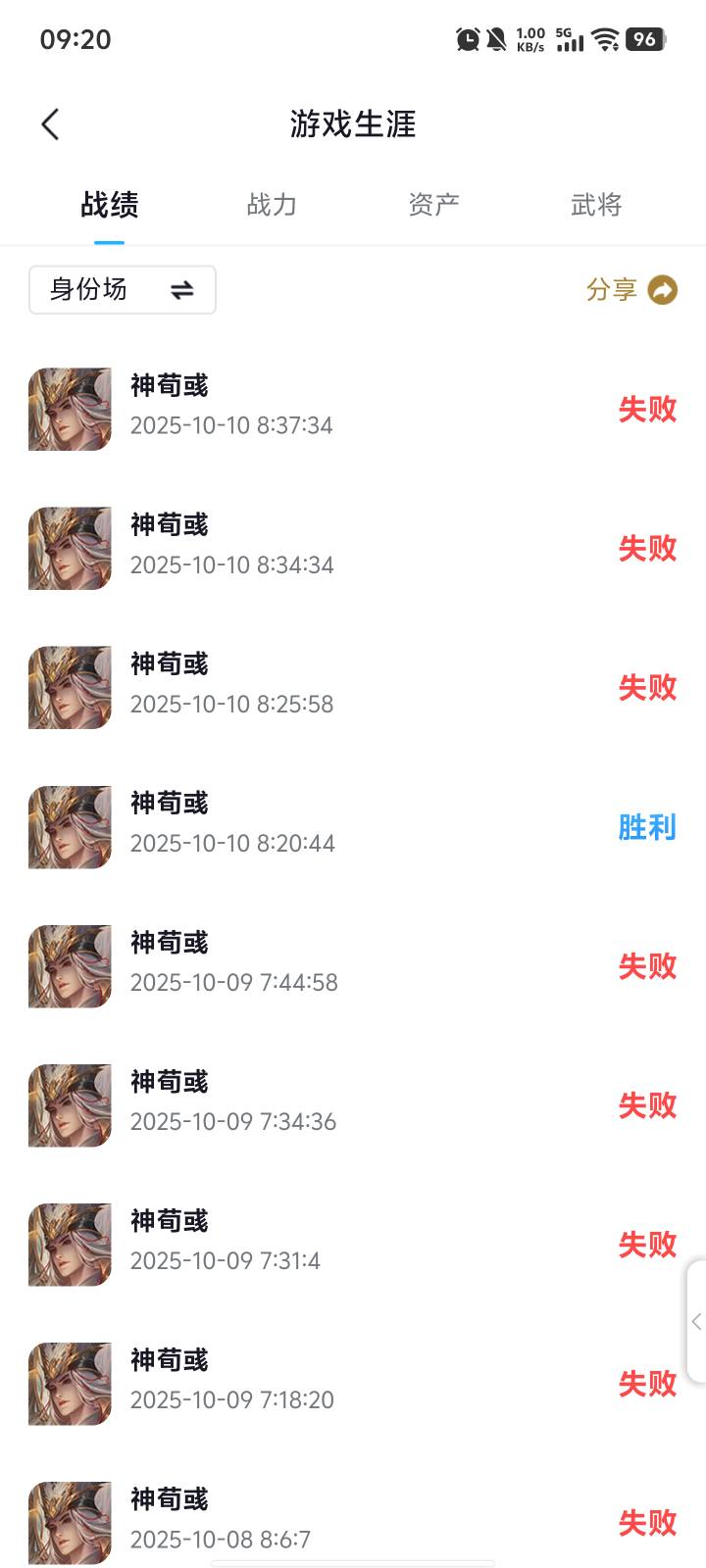Open the match from 2025-10-09 7:44:58
Screen dimensions: 706x1568
pos(353,965)
